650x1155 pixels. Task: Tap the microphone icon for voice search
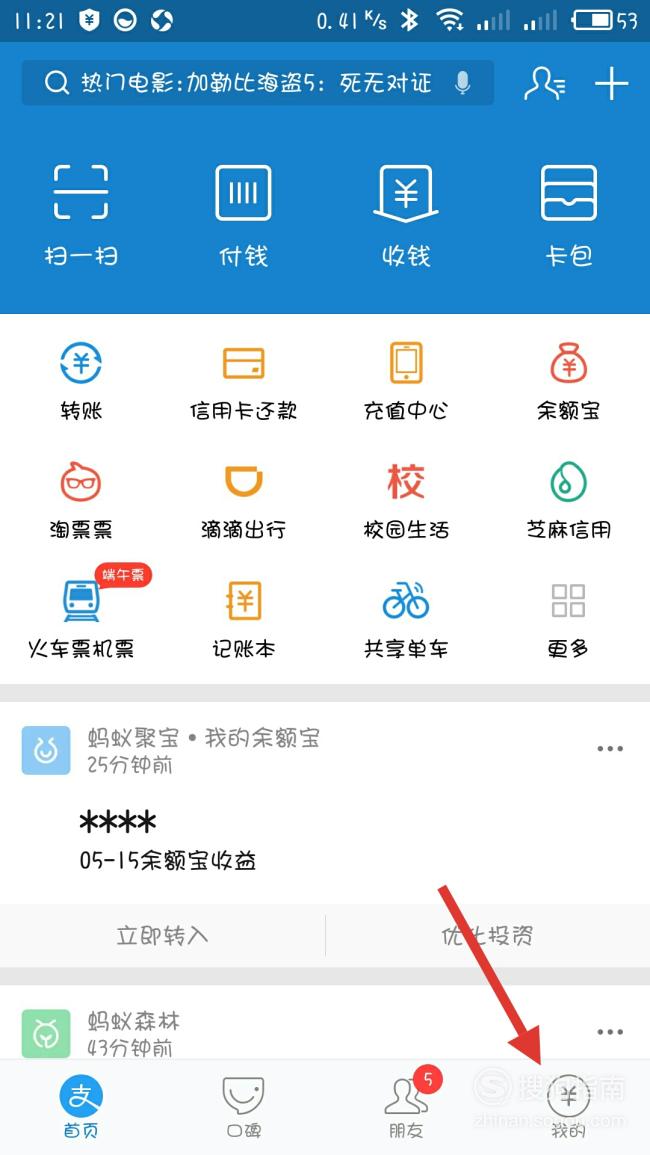[462, 83]
